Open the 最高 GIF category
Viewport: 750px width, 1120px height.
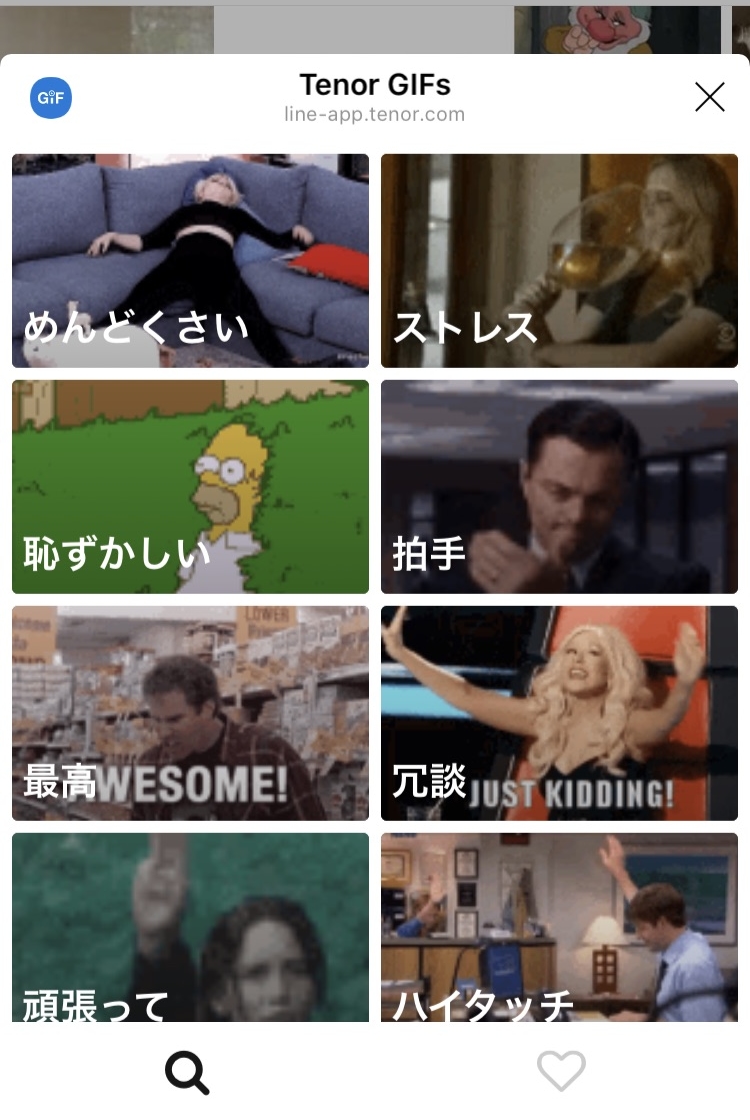pyautogui.click(x=190, y=713)
